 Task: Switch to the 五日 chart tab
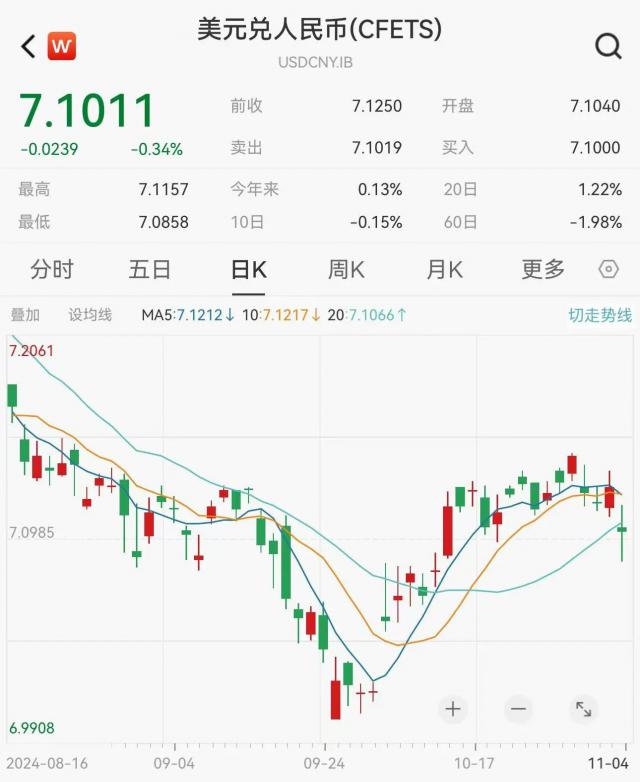coord(150,269)
